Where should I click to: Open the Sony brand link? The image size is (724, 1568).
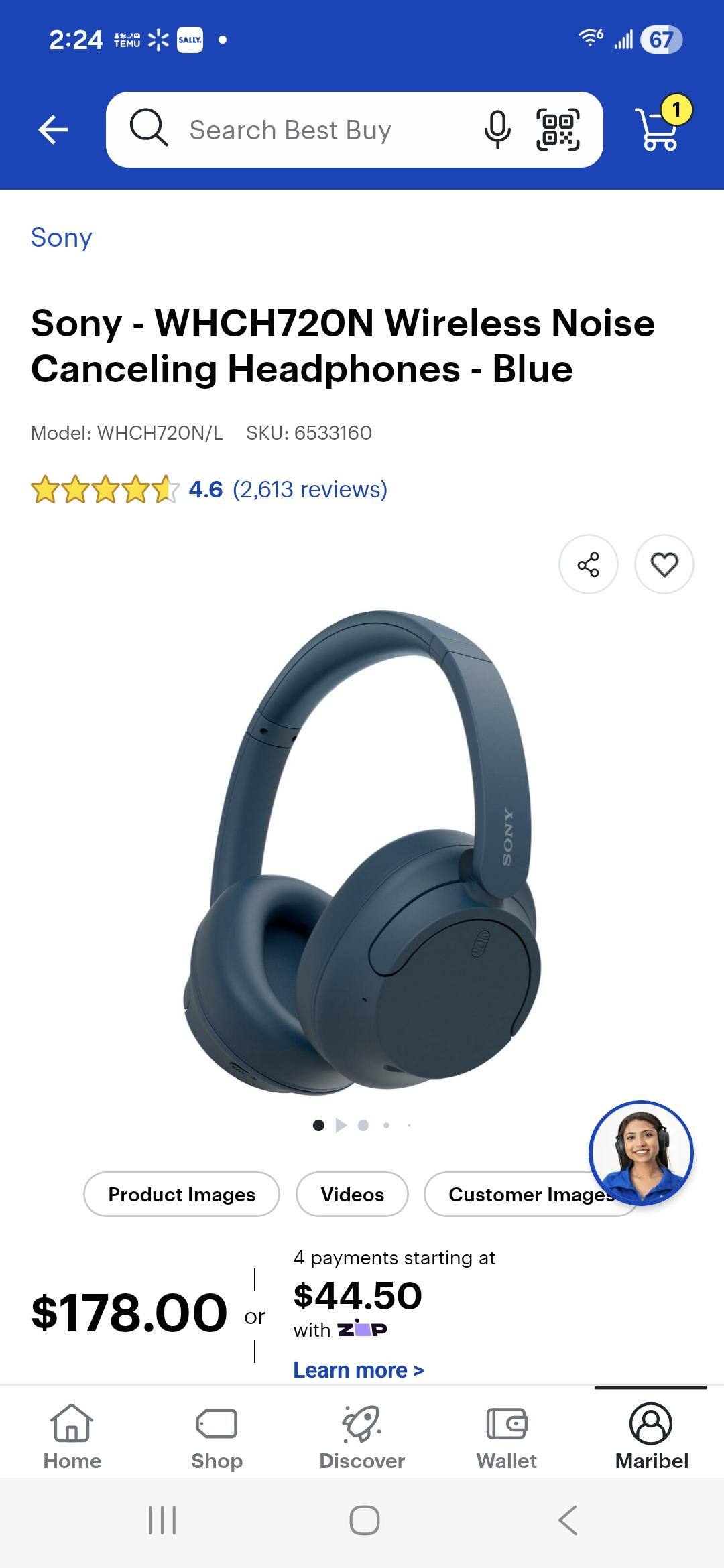coord(62,237)
